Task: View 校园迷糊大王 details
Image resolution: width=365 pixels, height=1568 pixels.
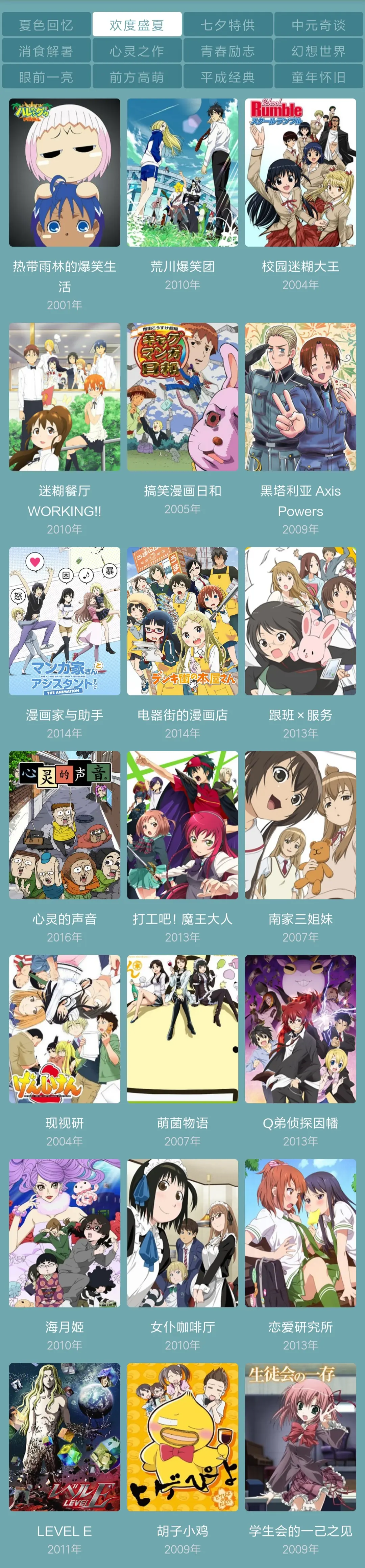Action: pyautogui.click(x=300, y=173)
